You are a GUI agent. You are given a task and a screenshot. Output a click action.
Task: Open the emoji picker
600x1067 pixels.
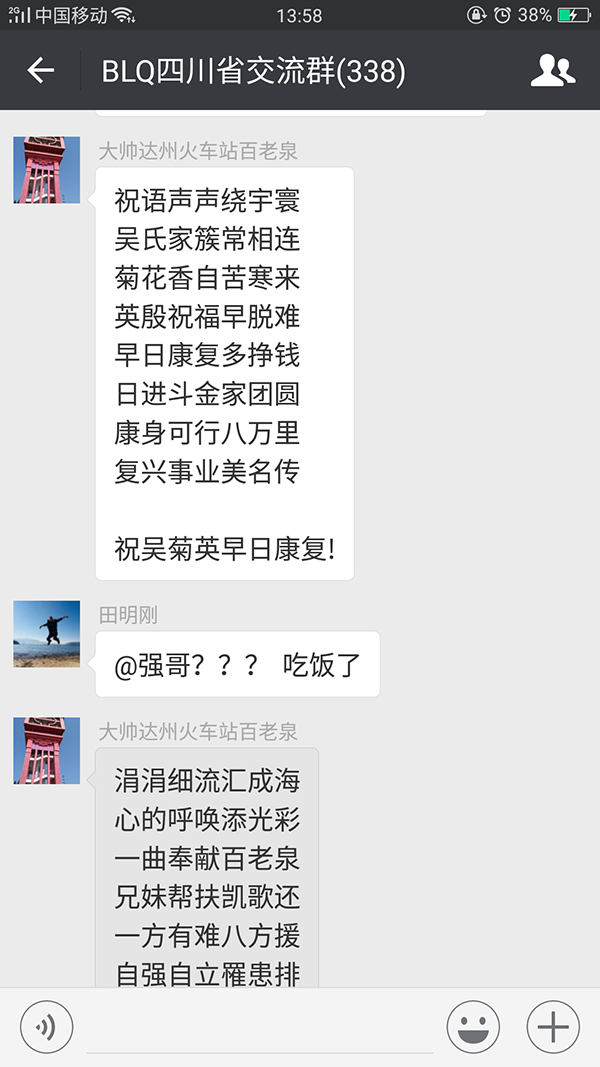tap(473, 1027)
